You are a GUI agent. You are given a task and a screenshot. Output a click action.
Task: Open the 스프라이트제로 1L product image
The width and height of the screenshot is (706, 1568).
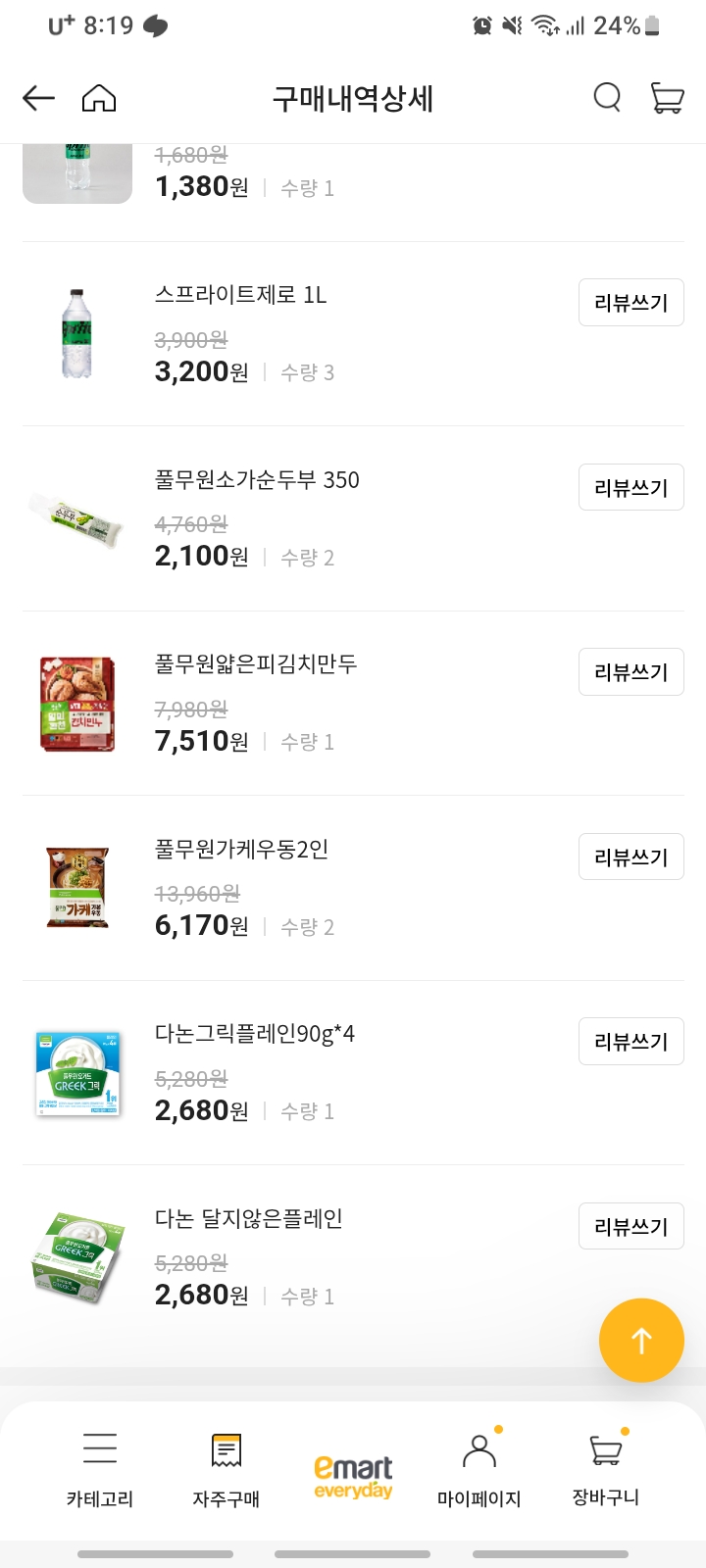click(77, 333)
